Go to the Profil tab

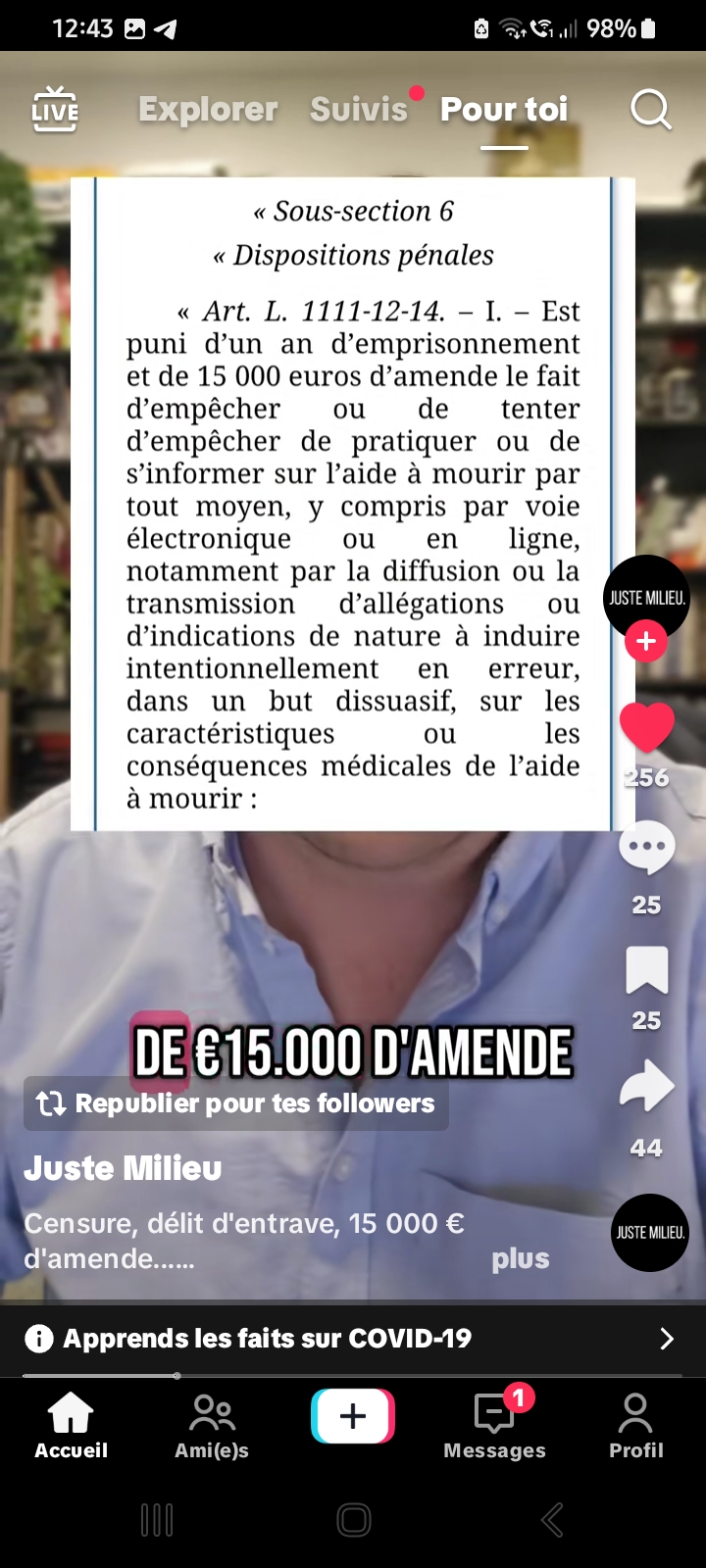635,1426
